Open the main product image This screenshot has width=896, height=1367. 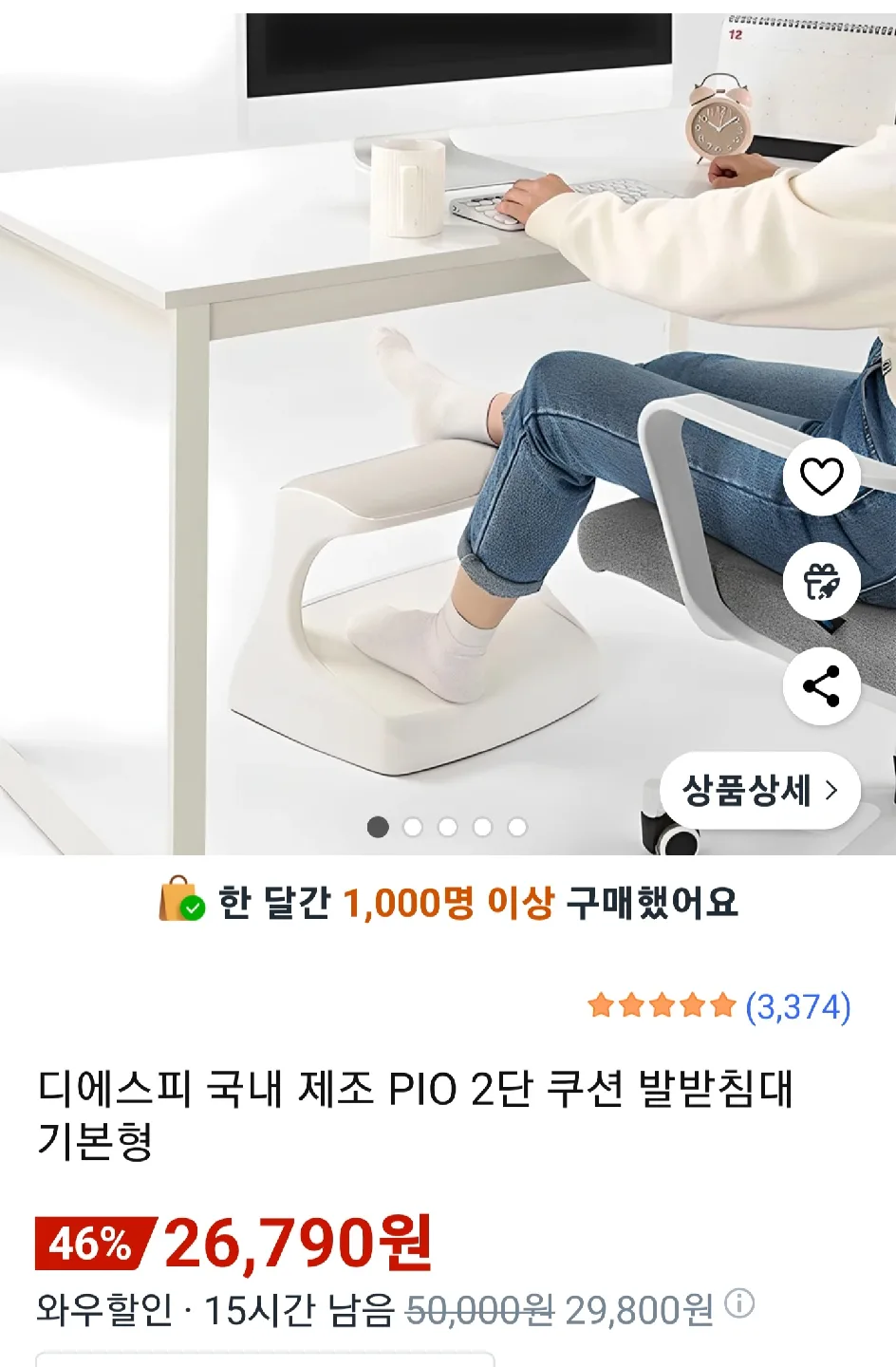click(x=380, y=427)
